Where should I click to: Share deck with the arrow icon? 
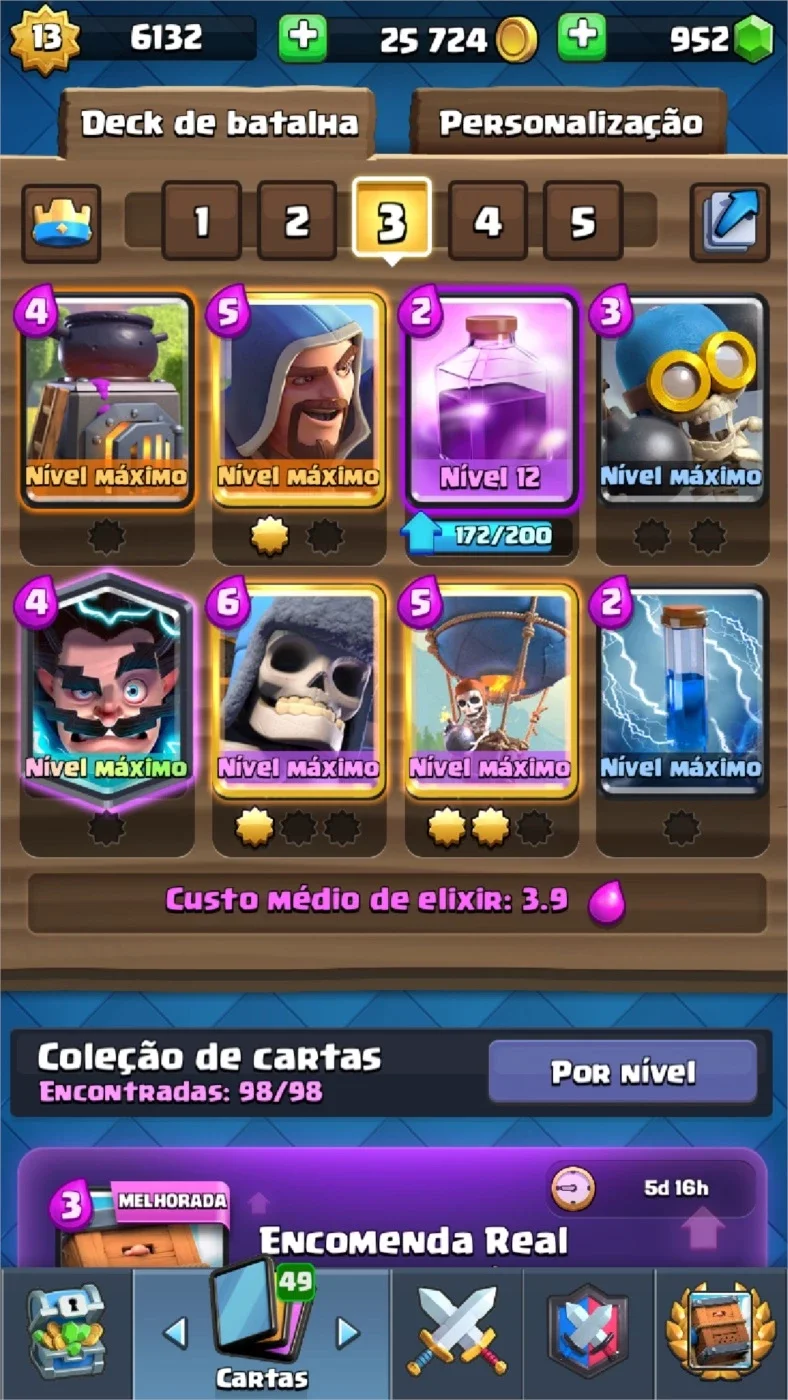point(730,222)
